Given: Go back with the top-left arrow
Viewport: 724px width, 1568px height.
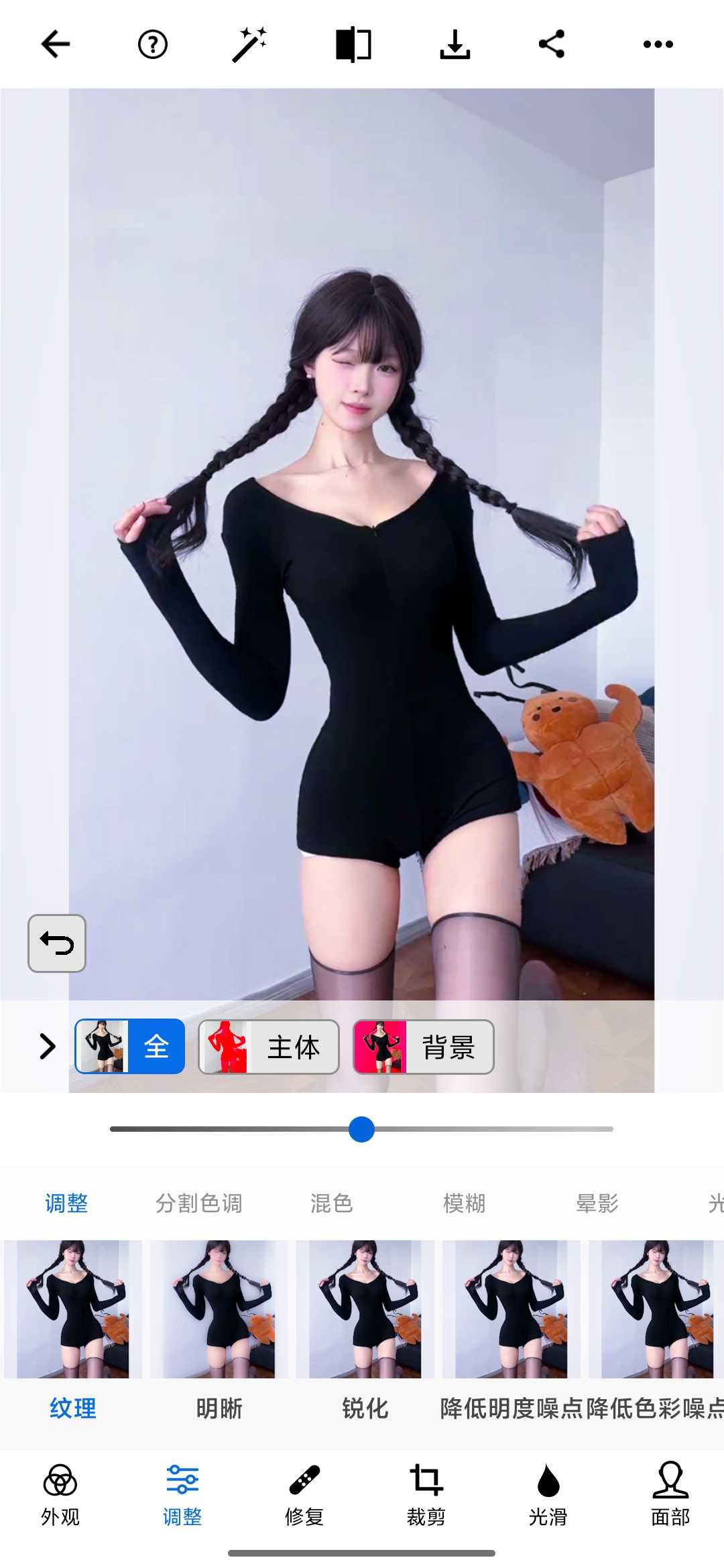Looking at the screenshot, I should coord(56,44).
